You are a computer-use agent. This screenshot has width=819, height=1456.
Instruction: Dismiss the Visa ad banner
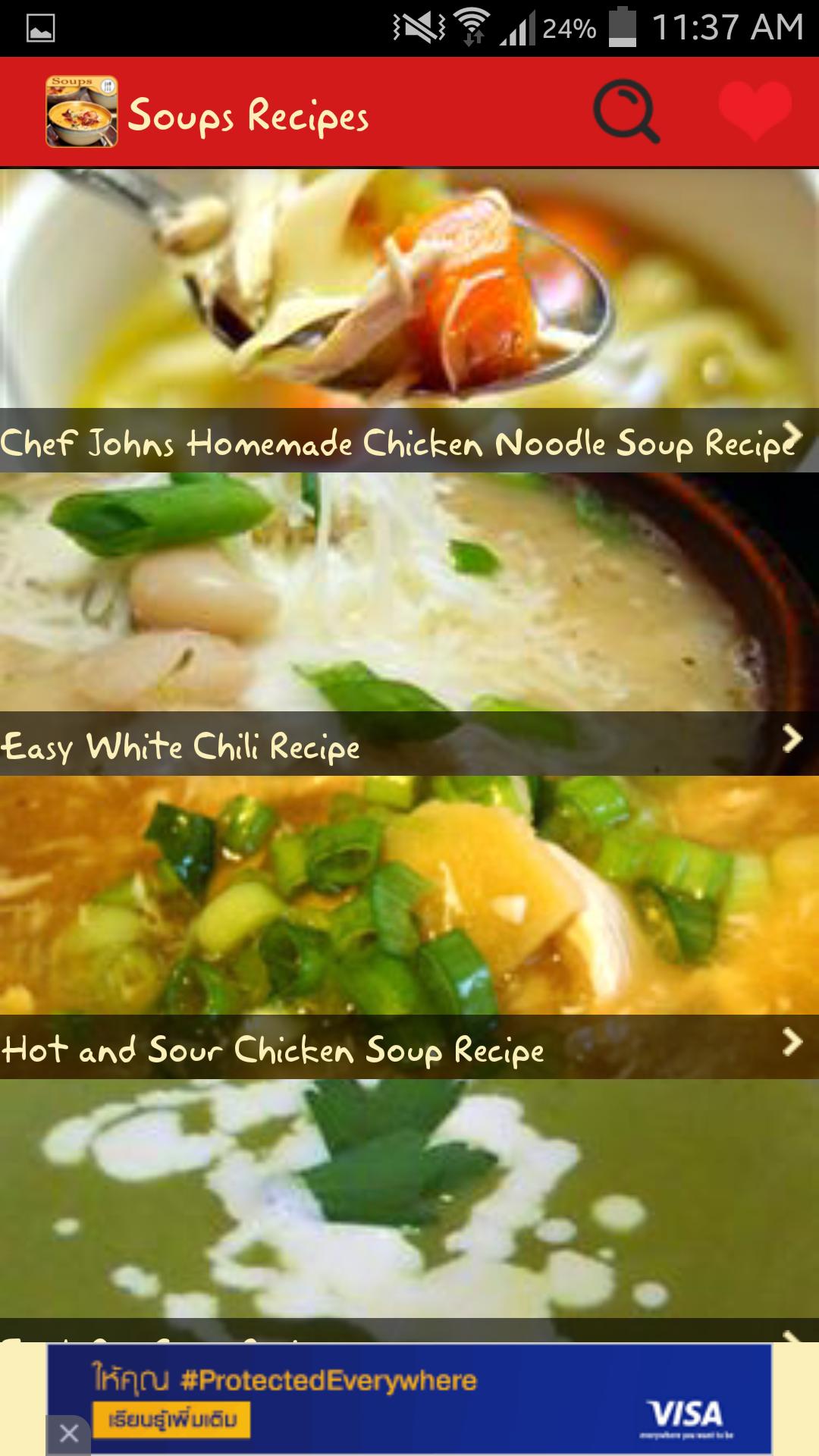click(x=69, y=1433)
